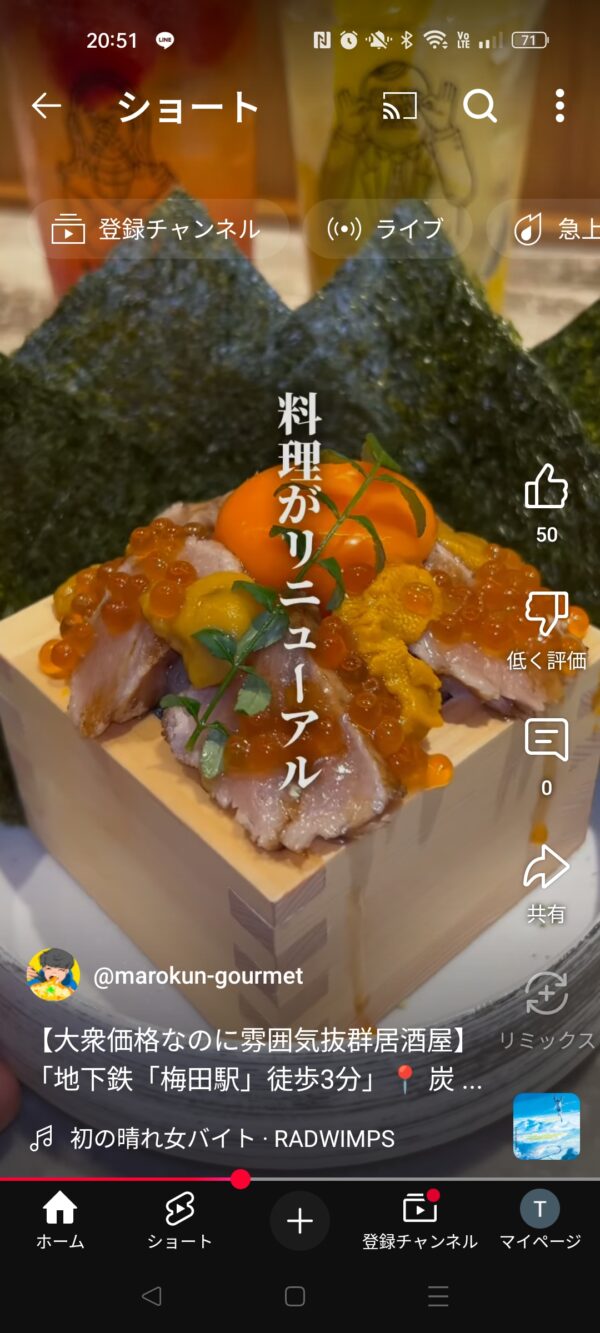This screenshot has width=600, height=1333.
Task: Open search from the top bar
Action: [480, 106]
